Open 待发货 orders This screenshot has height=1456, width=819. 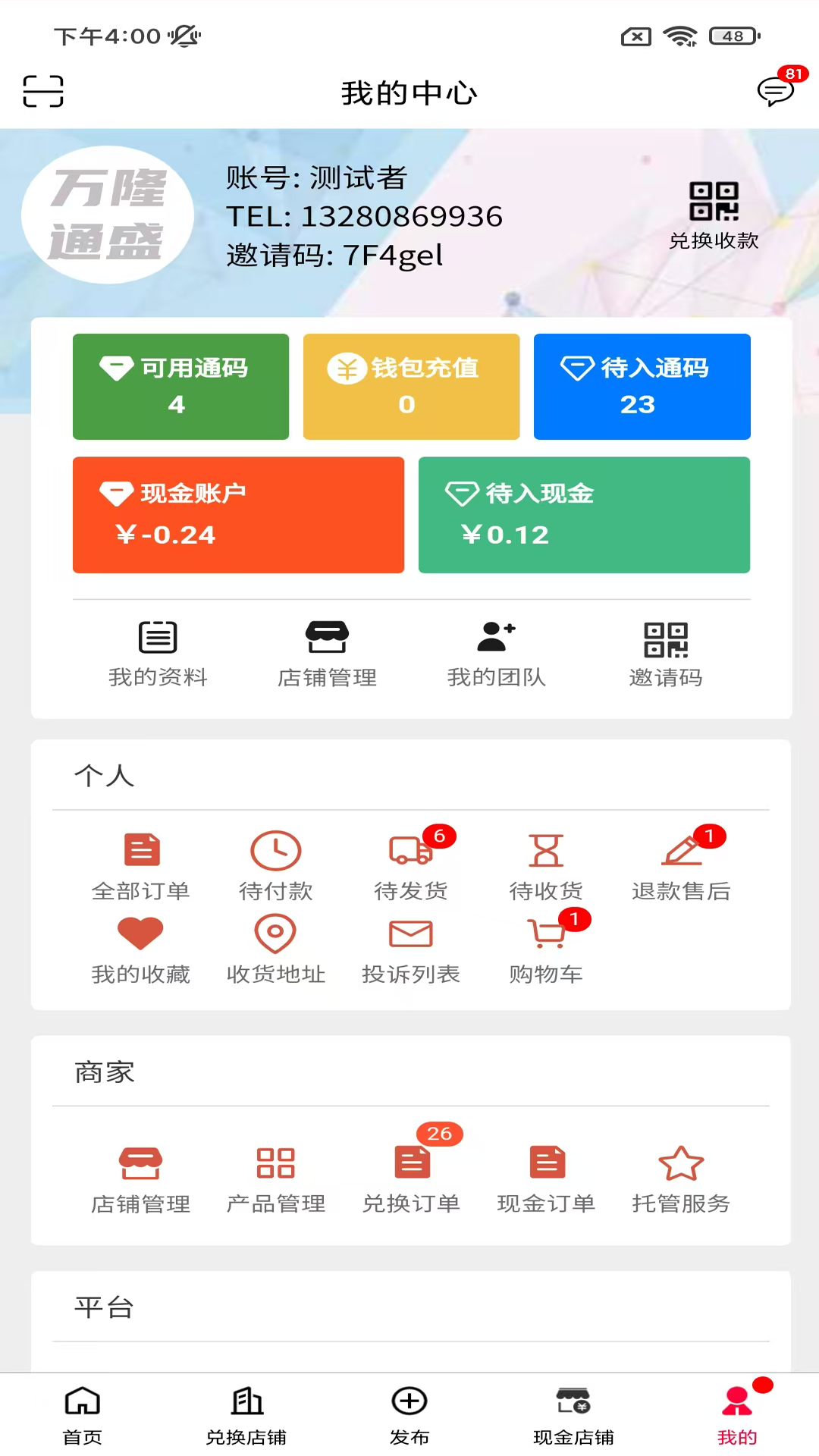411,866
